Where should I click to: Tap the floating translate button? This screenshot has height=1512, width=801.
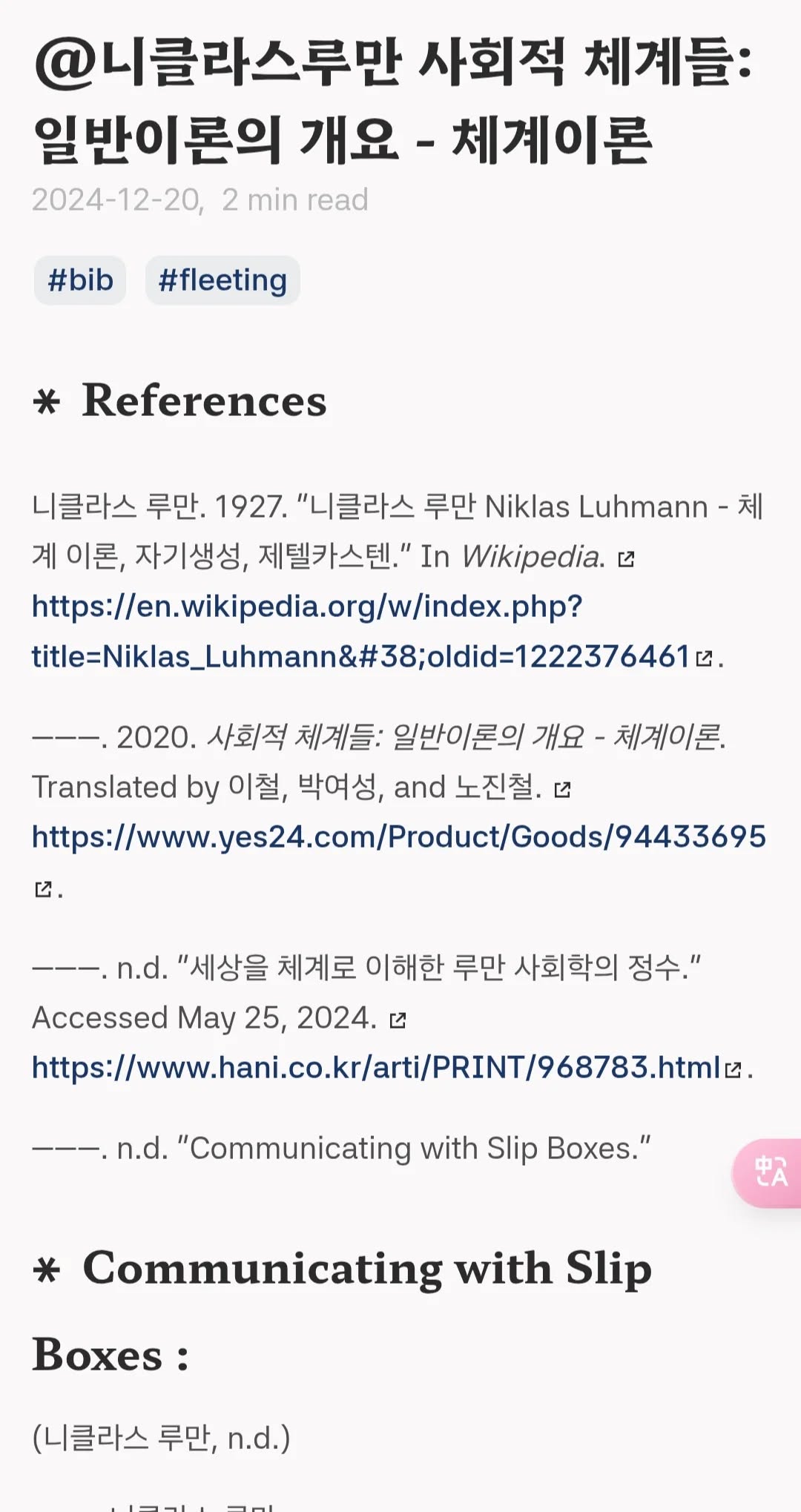tap(770, 1172)
